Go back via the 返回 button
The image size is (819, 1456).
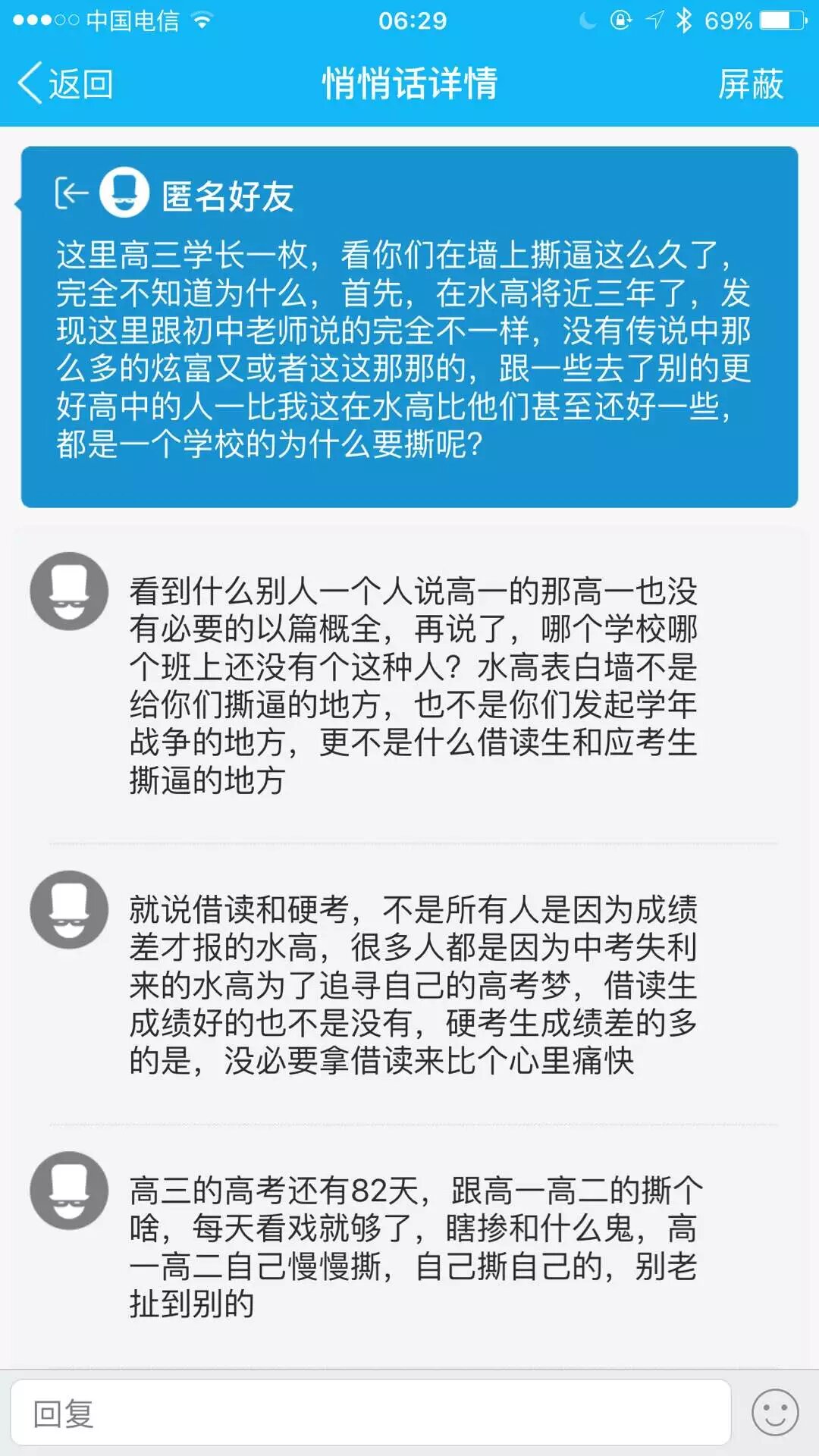tap(65, 83)
